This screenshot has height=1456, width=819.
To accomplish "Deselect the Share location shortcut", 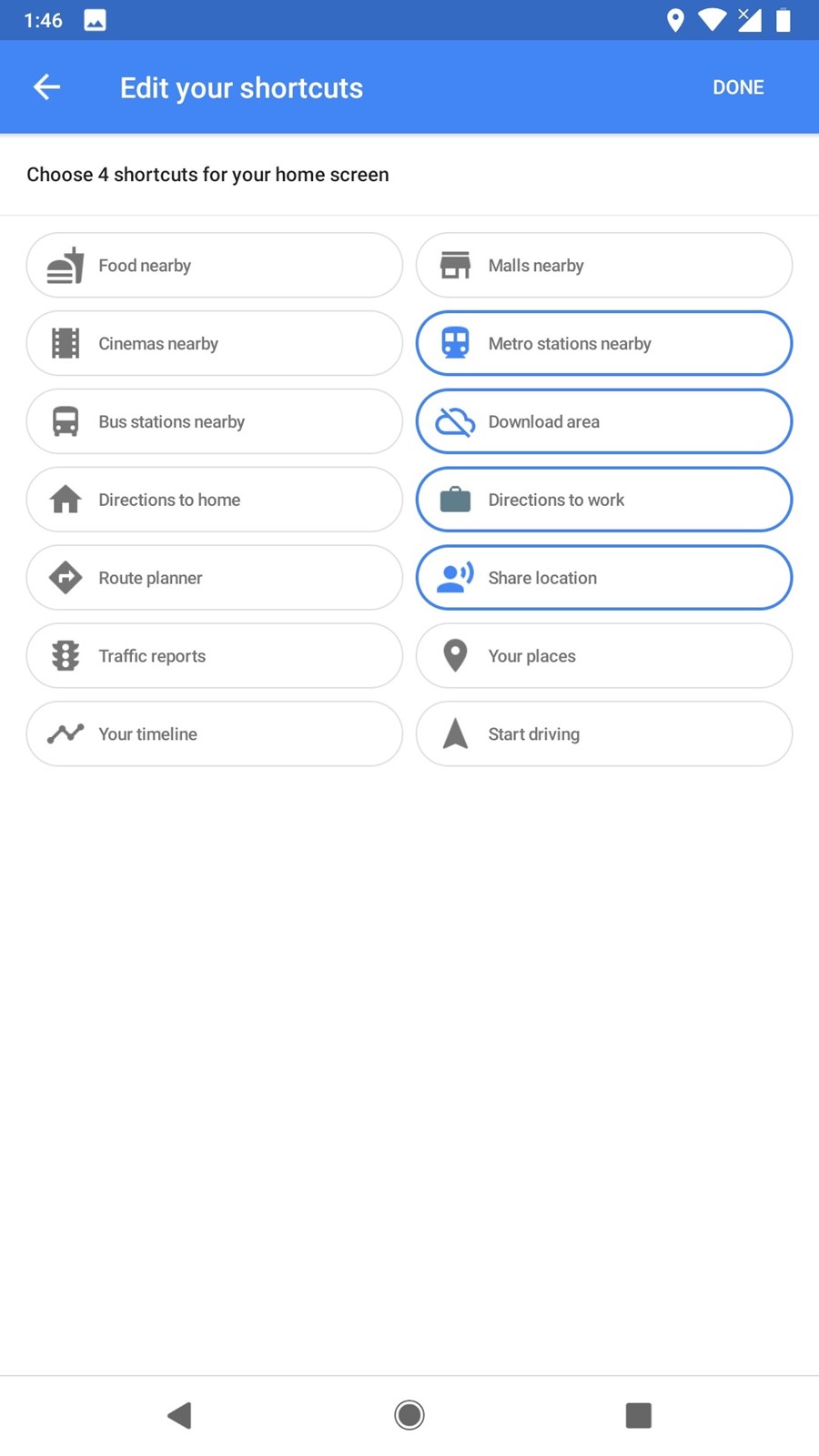I will [604, 578].
